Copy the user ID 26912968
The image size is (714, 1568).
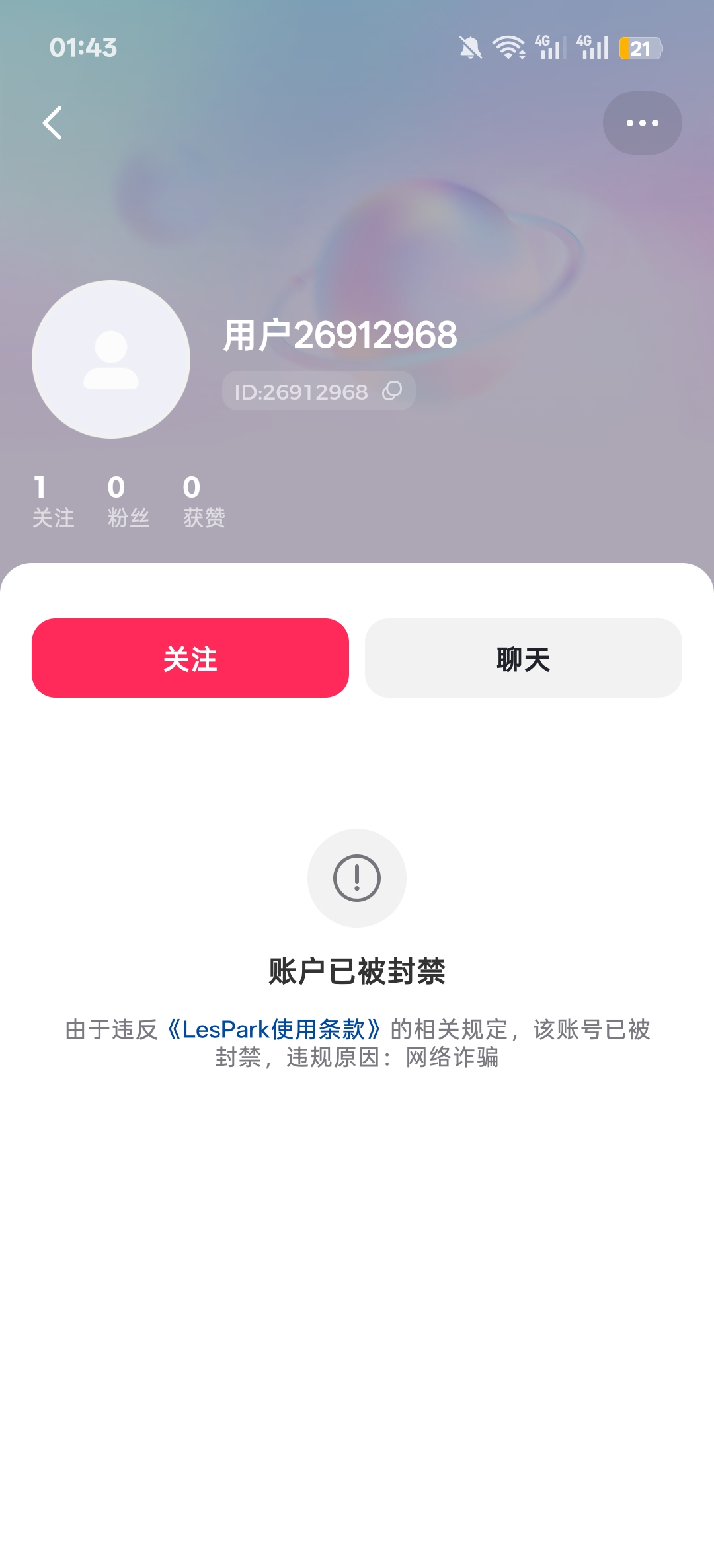tap(392, 391)
